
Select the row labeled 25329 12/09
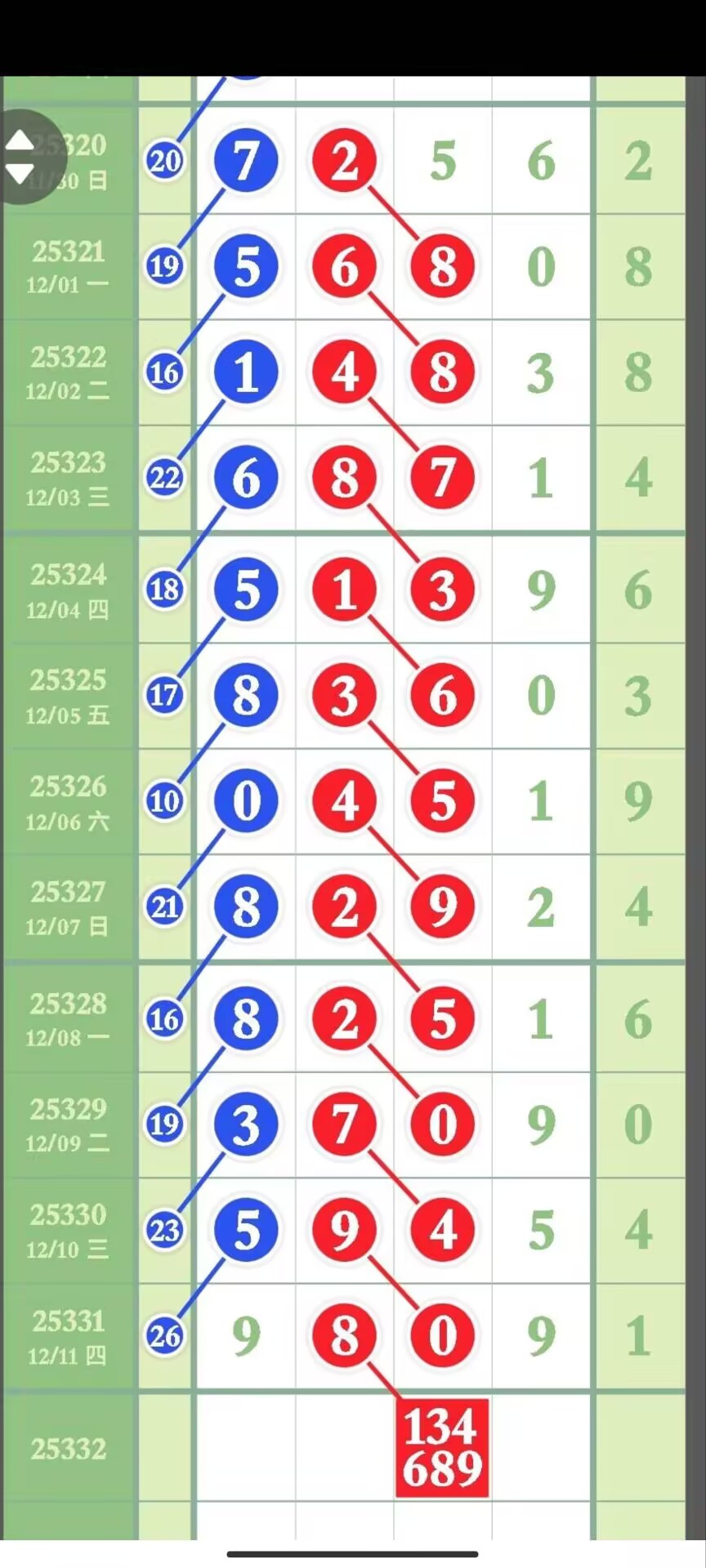tap(69, 1125)
